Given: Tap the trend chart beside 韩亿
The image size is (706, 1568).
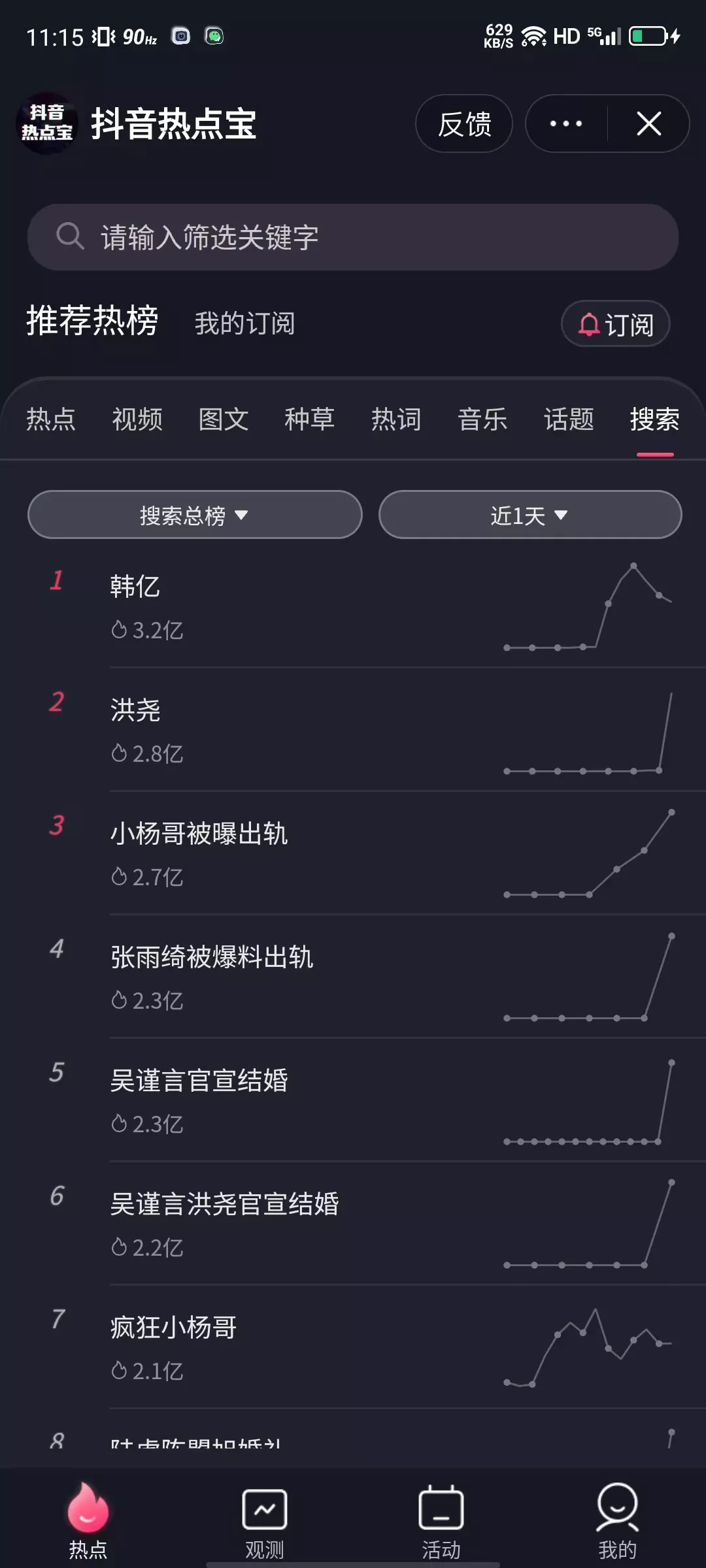Looking at the screenshot, I should coord(588,608).
